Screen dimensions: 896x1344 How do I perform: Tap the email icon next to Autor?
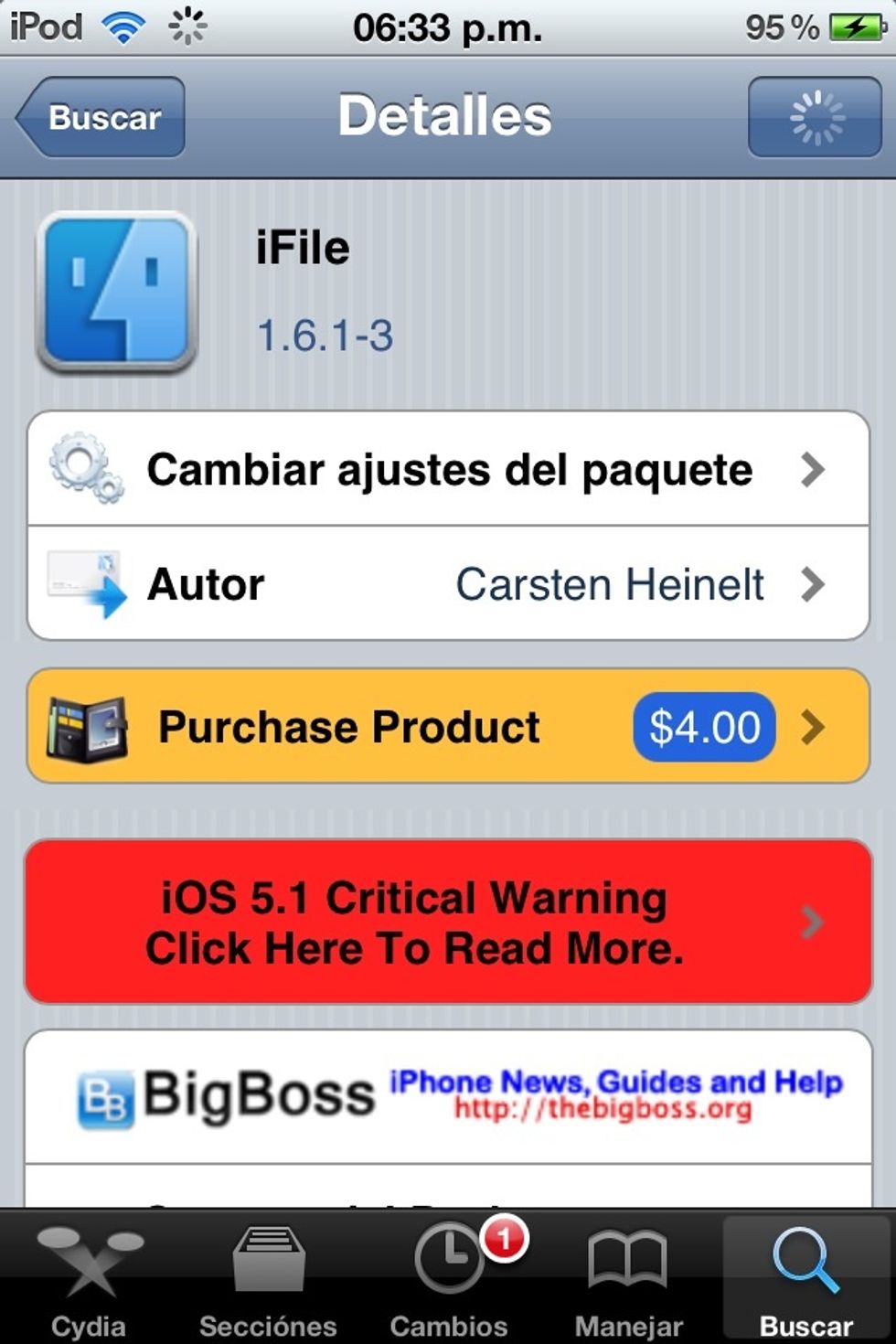coord(85,583)
